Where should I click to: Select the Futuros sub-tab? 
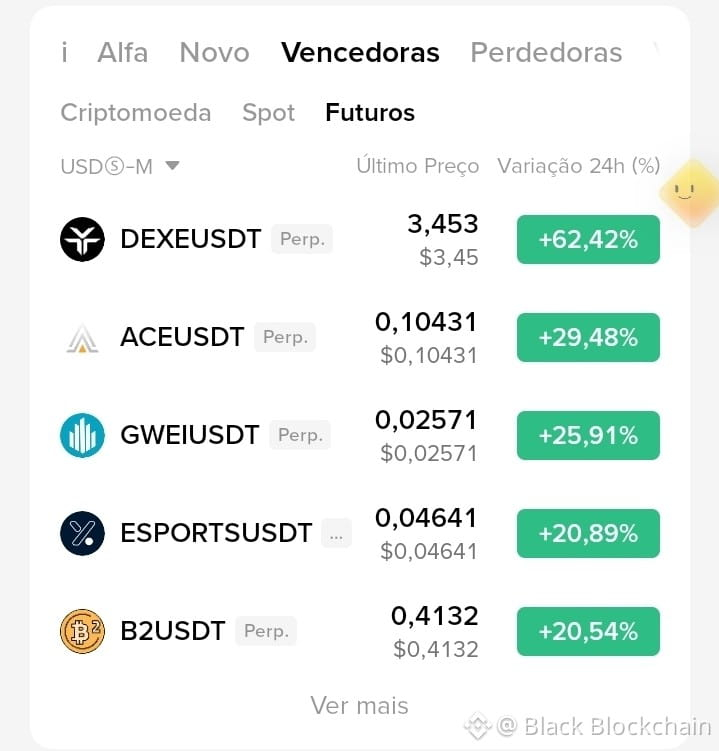click(x=370, y=113)
